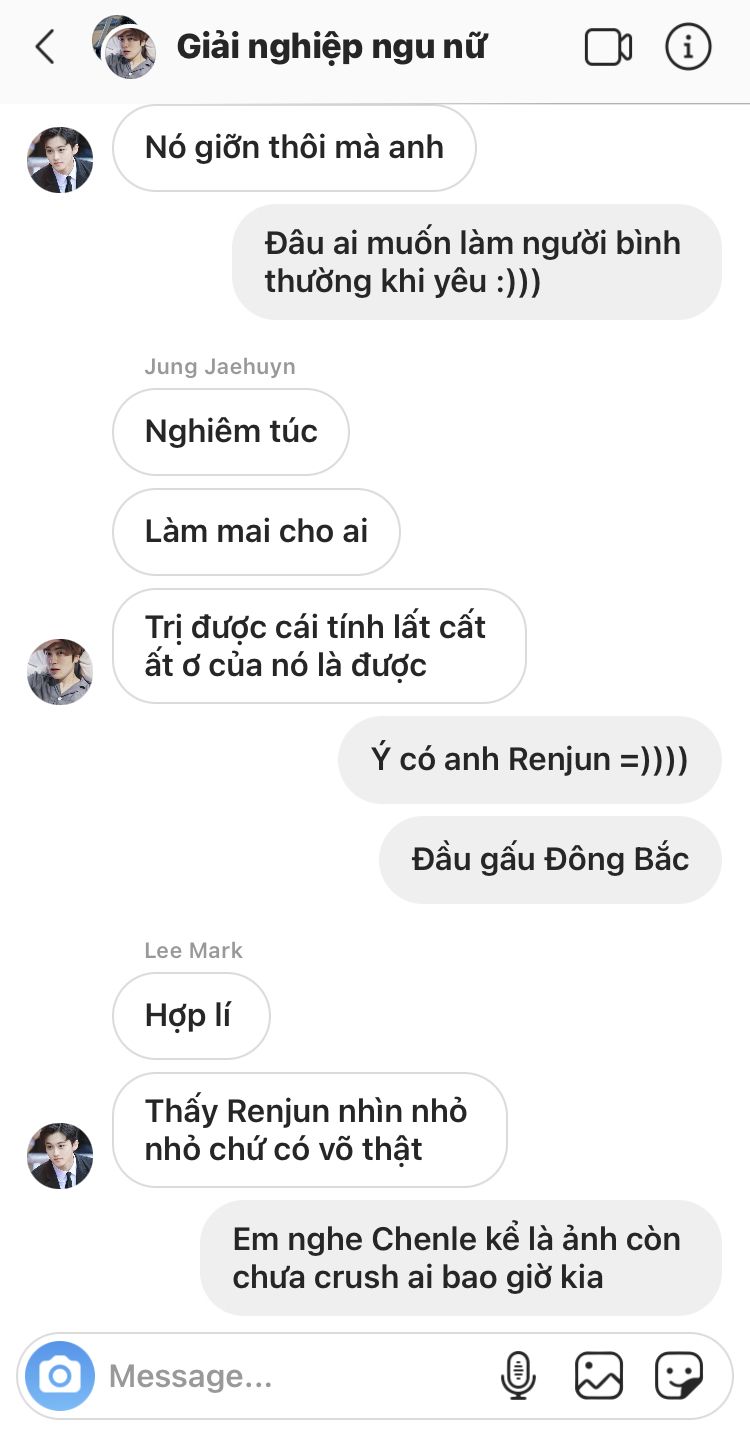This screenshot has width=750, height=1456.
Task: Tap the Message text field
Action: click(295, 1377)
